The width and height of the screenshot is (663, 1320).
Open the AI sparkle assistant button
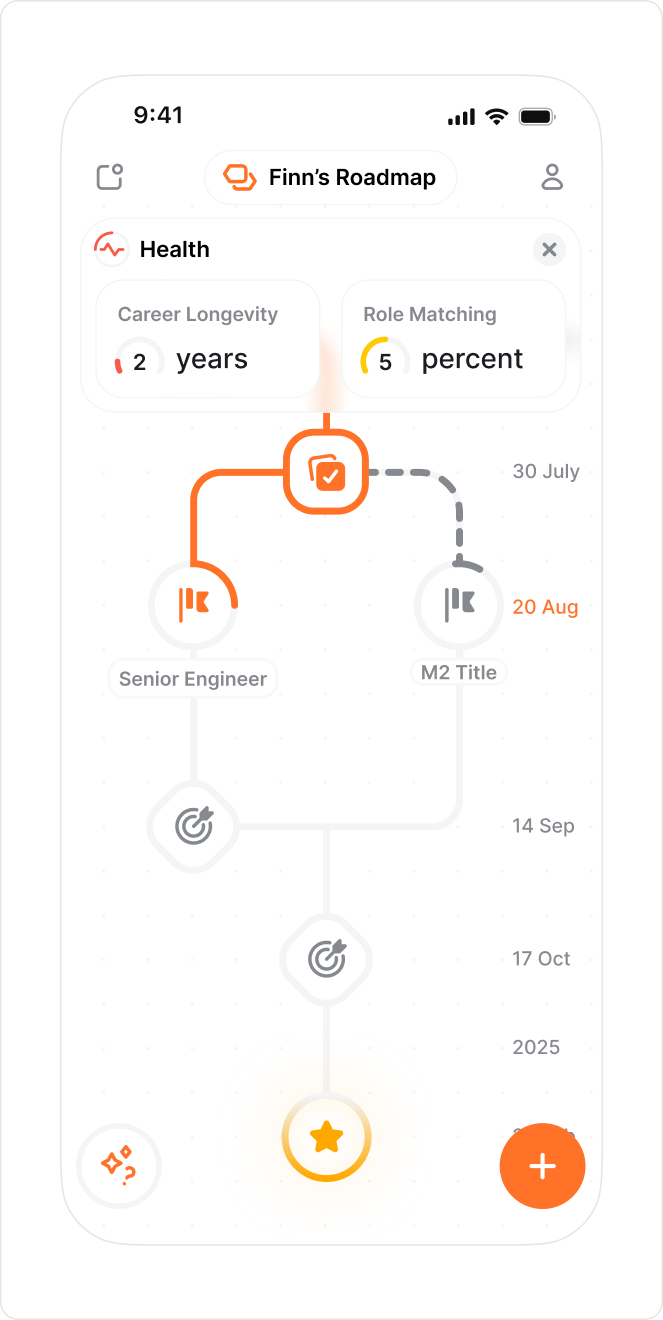coord(119,1166)
